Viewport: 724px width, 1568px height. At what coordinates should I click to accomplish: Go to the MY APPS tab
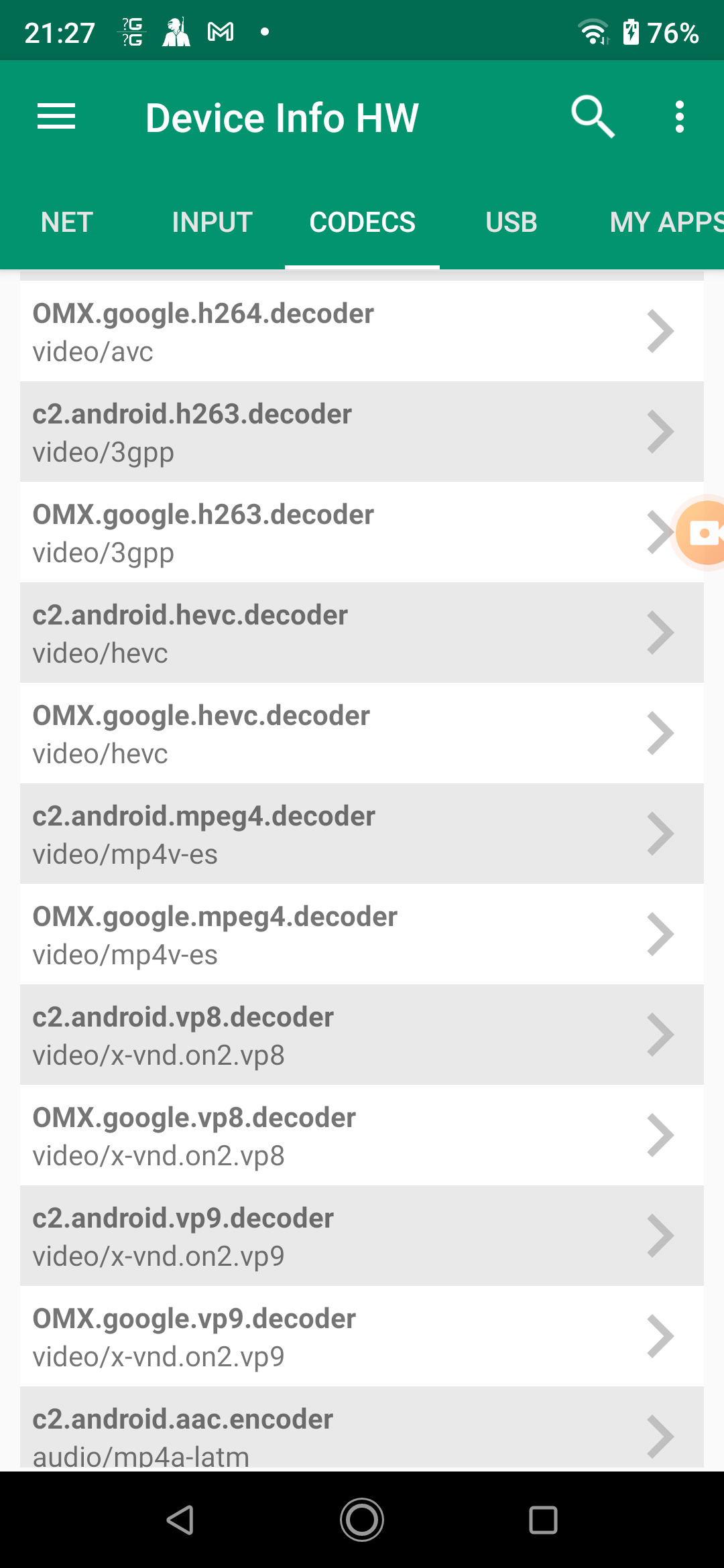click(664, 222)
